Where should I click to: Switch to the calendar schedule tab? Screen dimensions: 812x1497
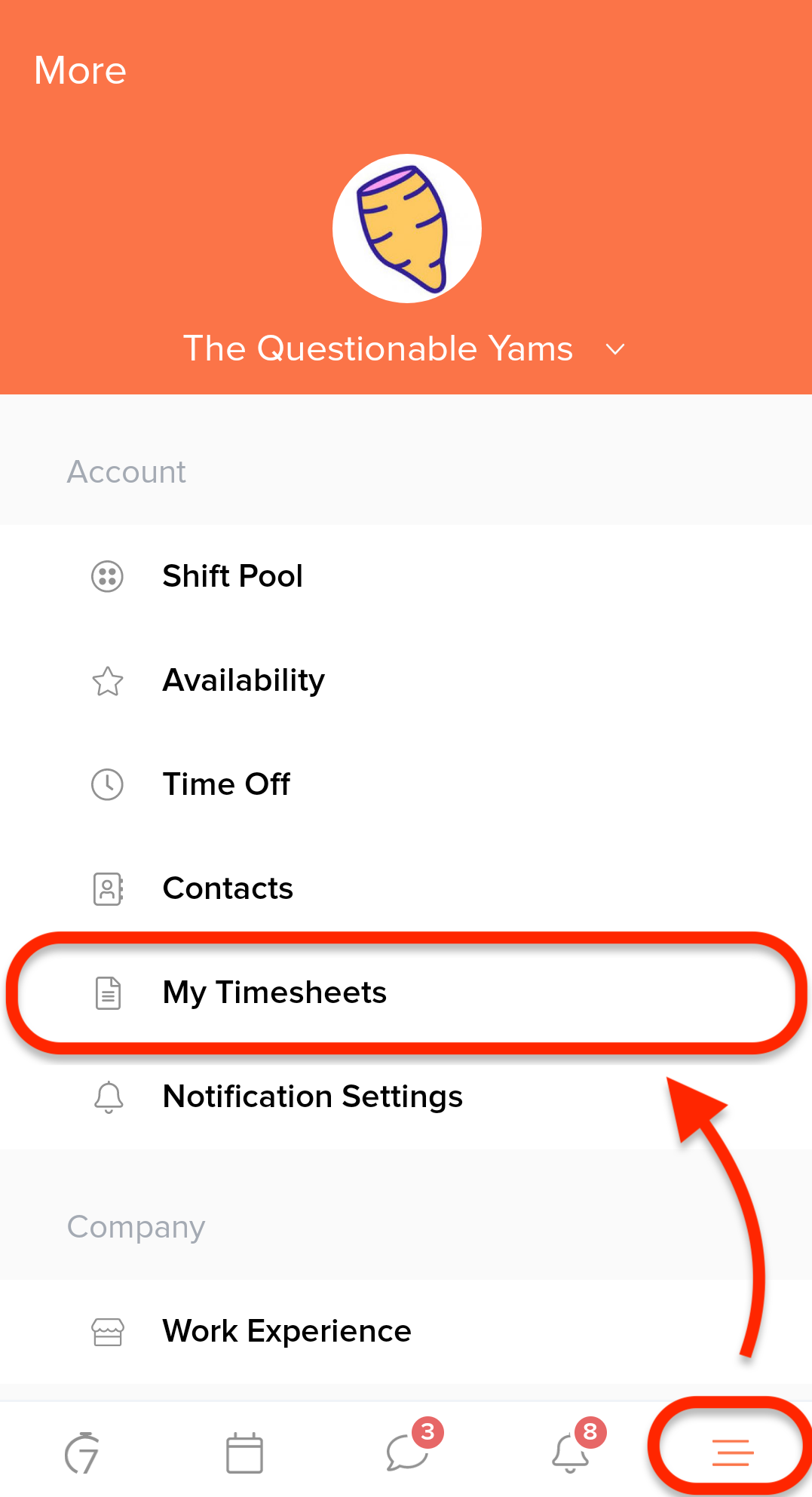point(244,1453)
